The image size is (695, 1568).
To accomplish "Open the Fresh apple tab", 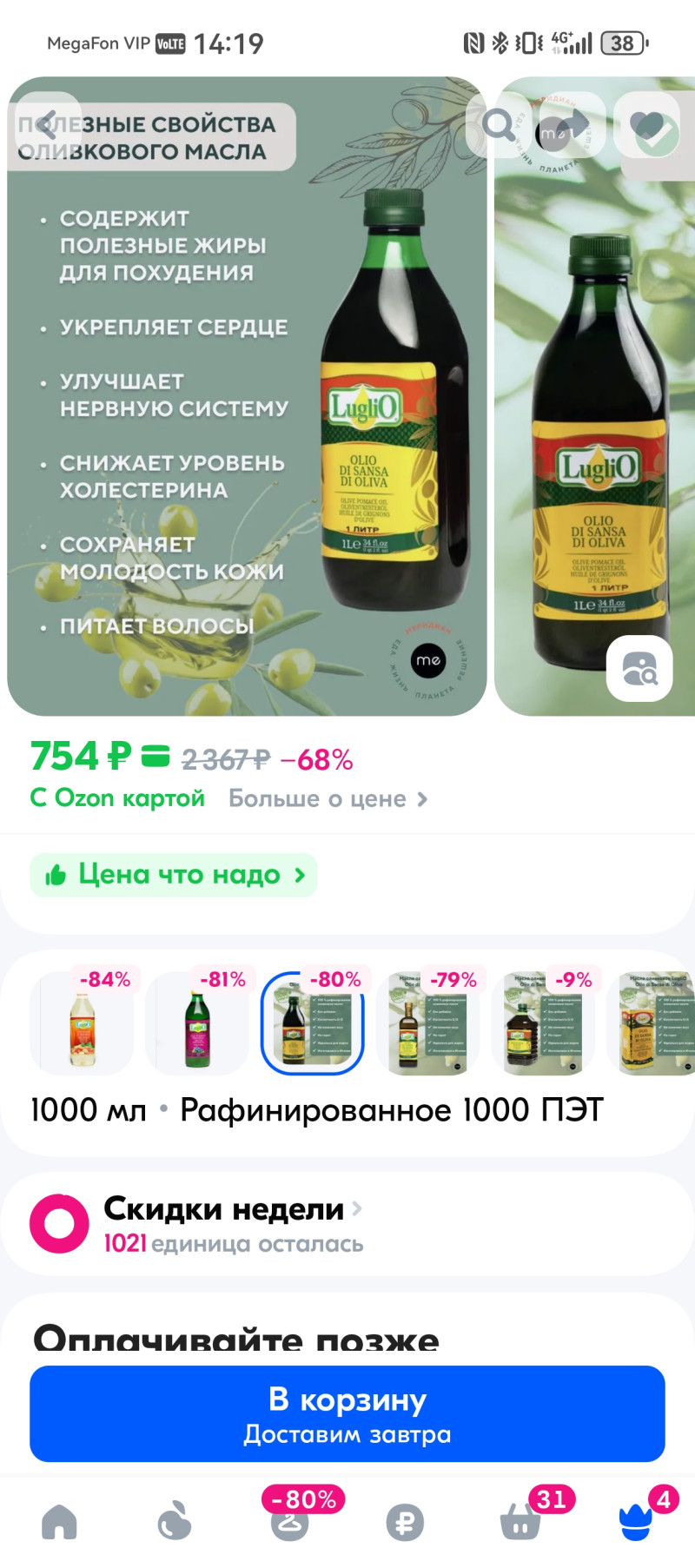I will point(175,1521).
